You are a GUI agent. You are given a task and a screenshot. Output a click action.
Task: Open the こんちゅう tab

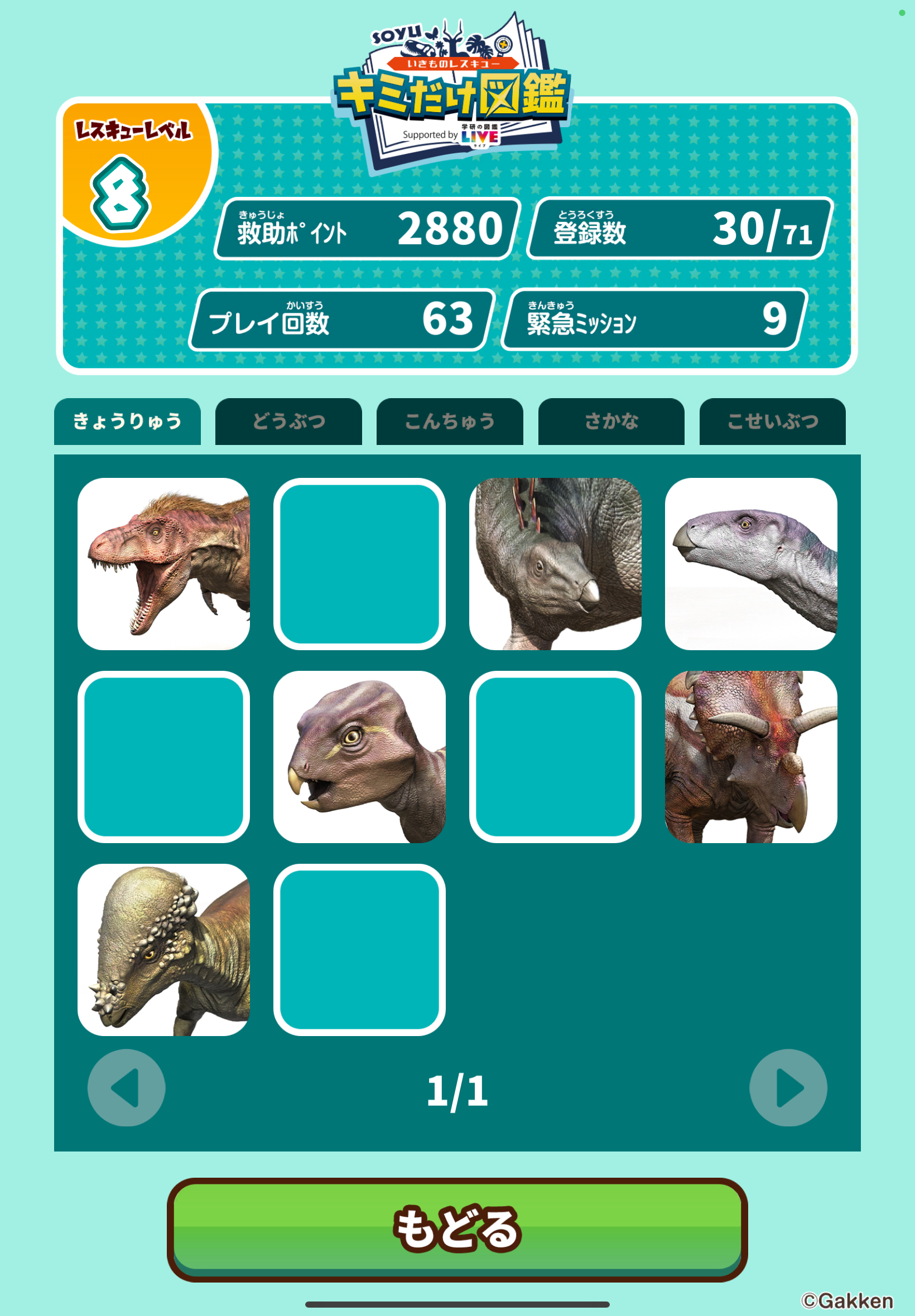tap(450, 421)
